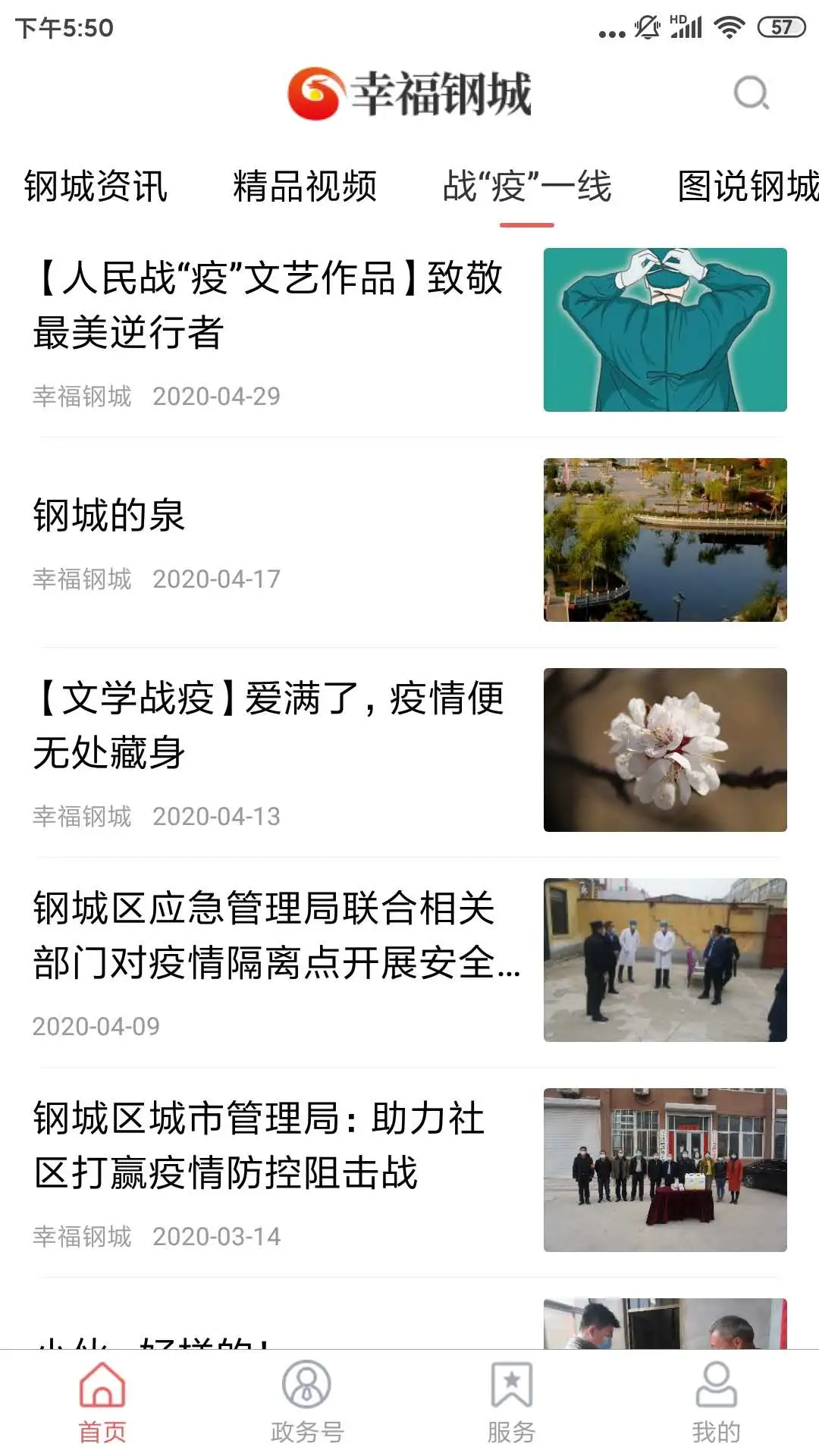
Task: Switch to the 钢城资讯 tab
Action: tap(97, 189)
